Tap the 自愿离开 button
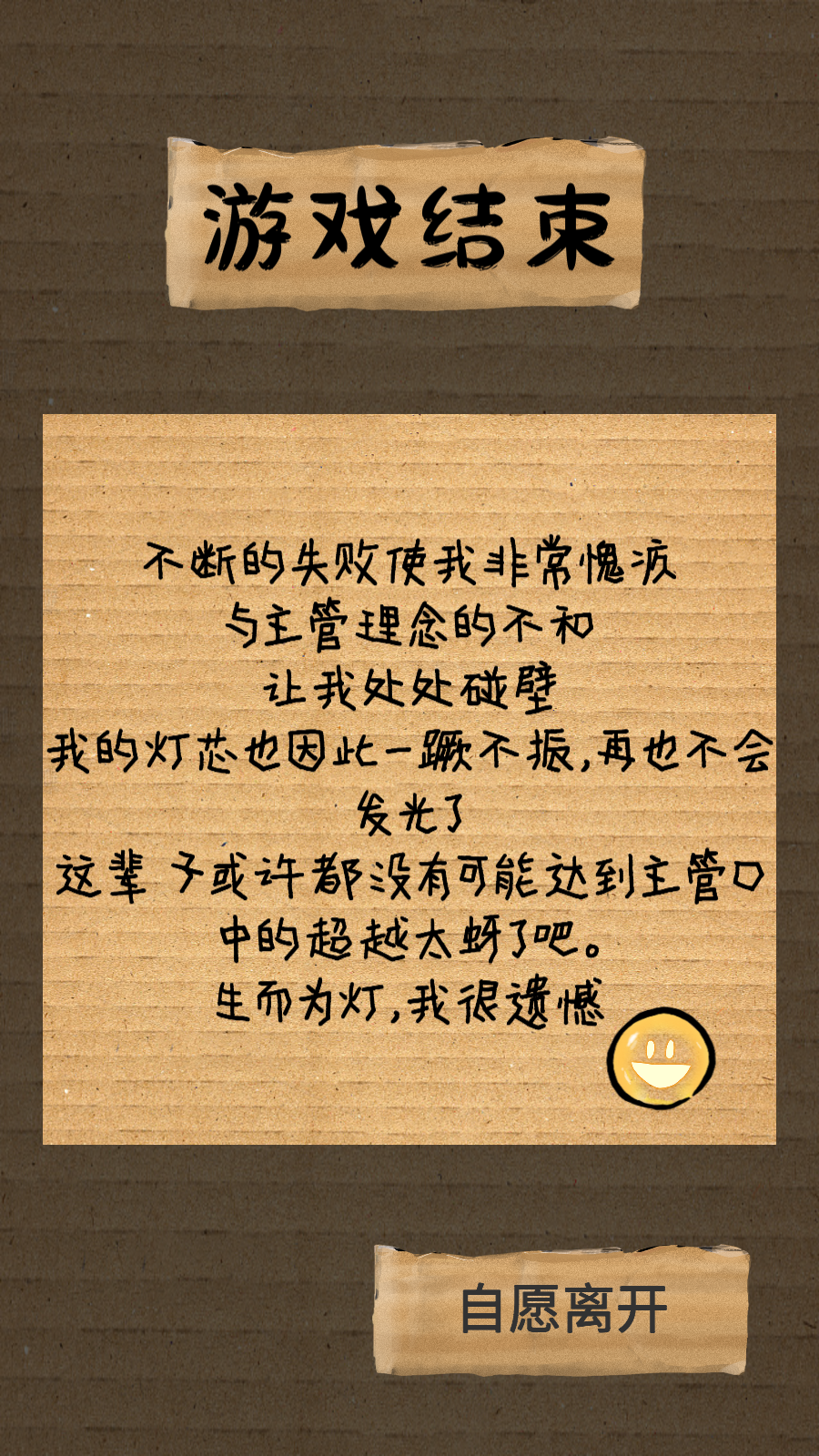819x1456 pixels. (x=561, y=1310)
